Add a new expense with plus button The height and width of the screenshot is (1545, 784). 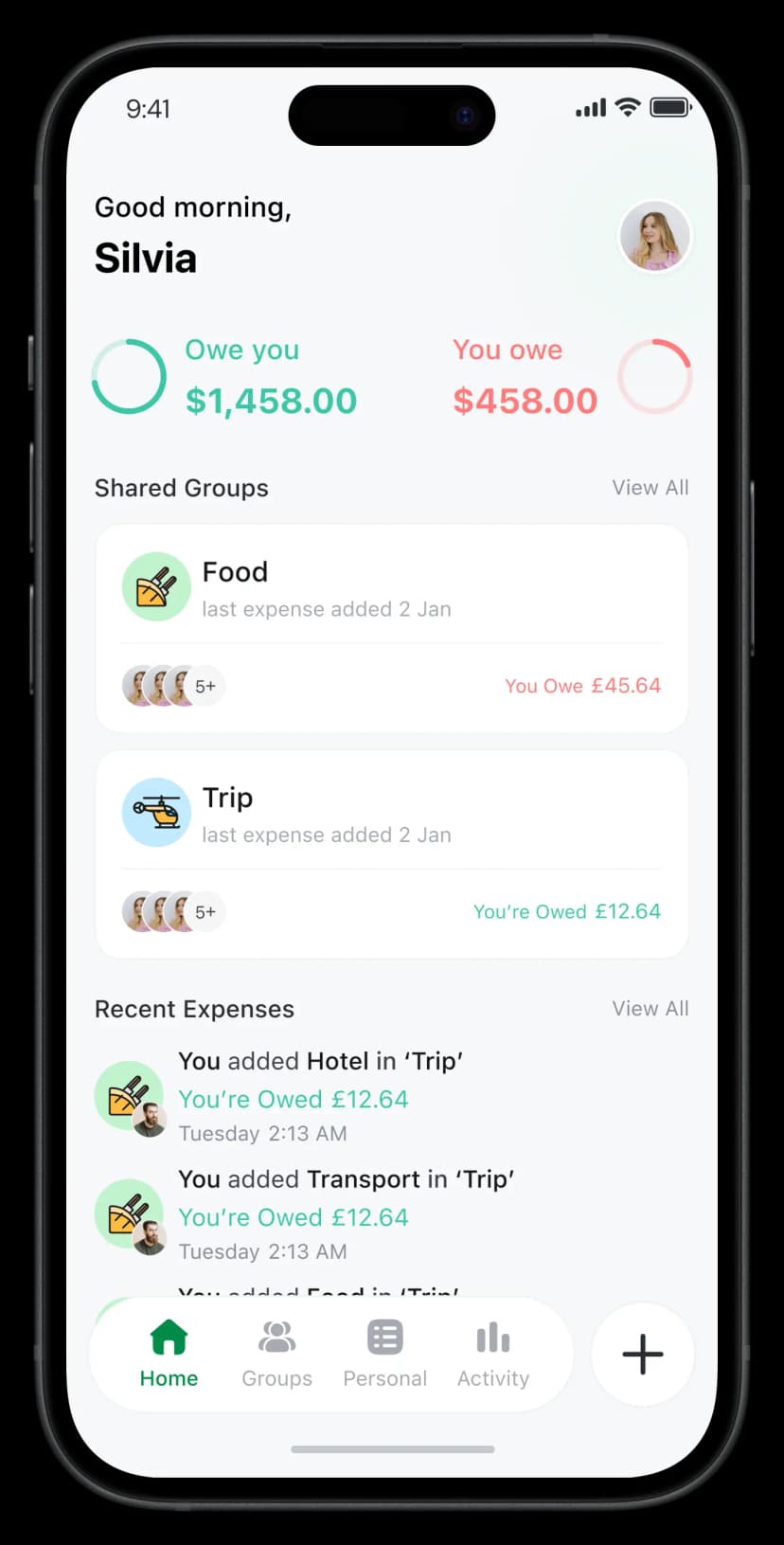coord(642,1355)
